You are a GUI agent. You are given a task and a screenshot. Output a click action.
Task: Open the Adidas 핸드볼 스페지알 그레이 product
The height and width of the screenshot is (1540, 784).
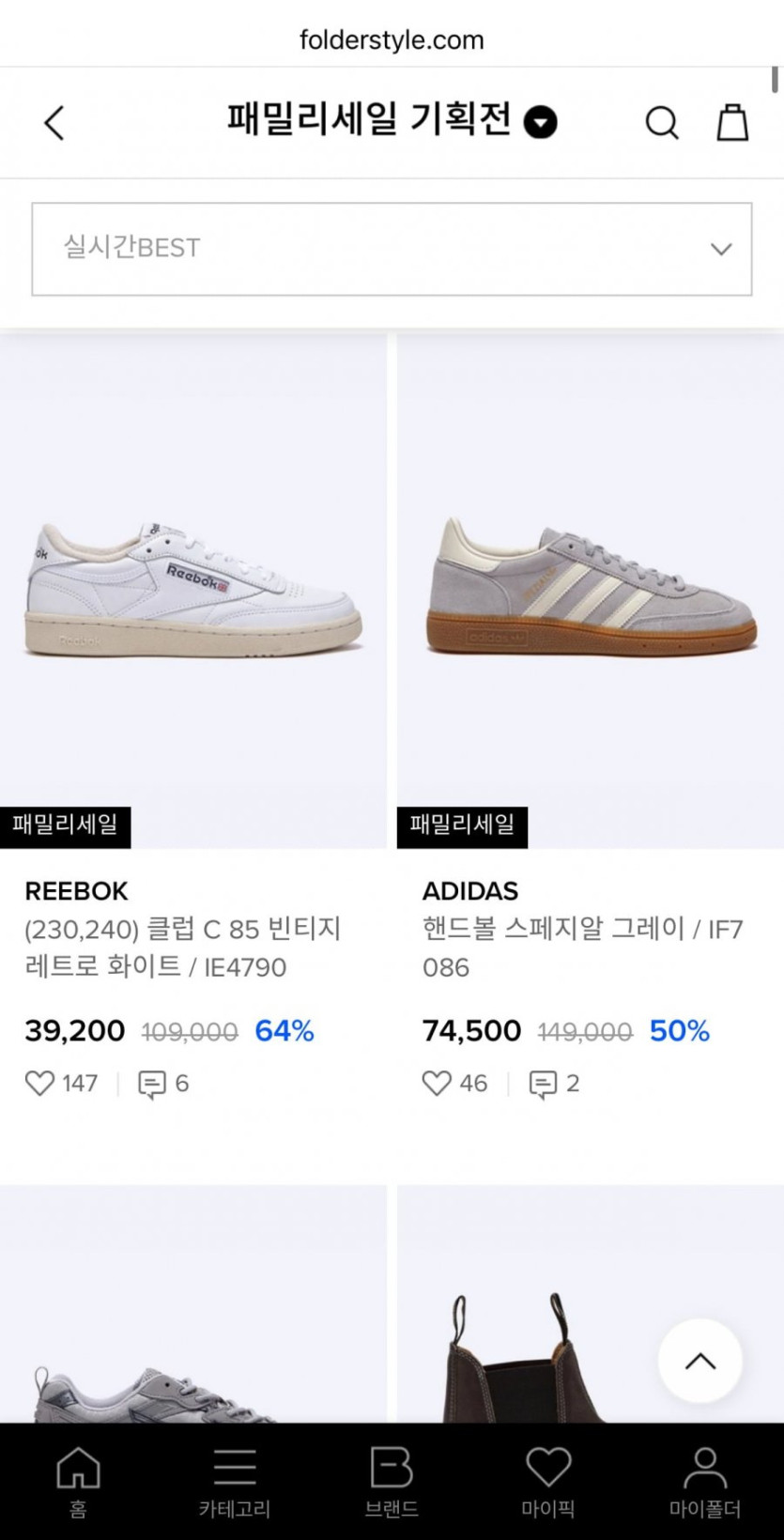[x=591, y=592]
